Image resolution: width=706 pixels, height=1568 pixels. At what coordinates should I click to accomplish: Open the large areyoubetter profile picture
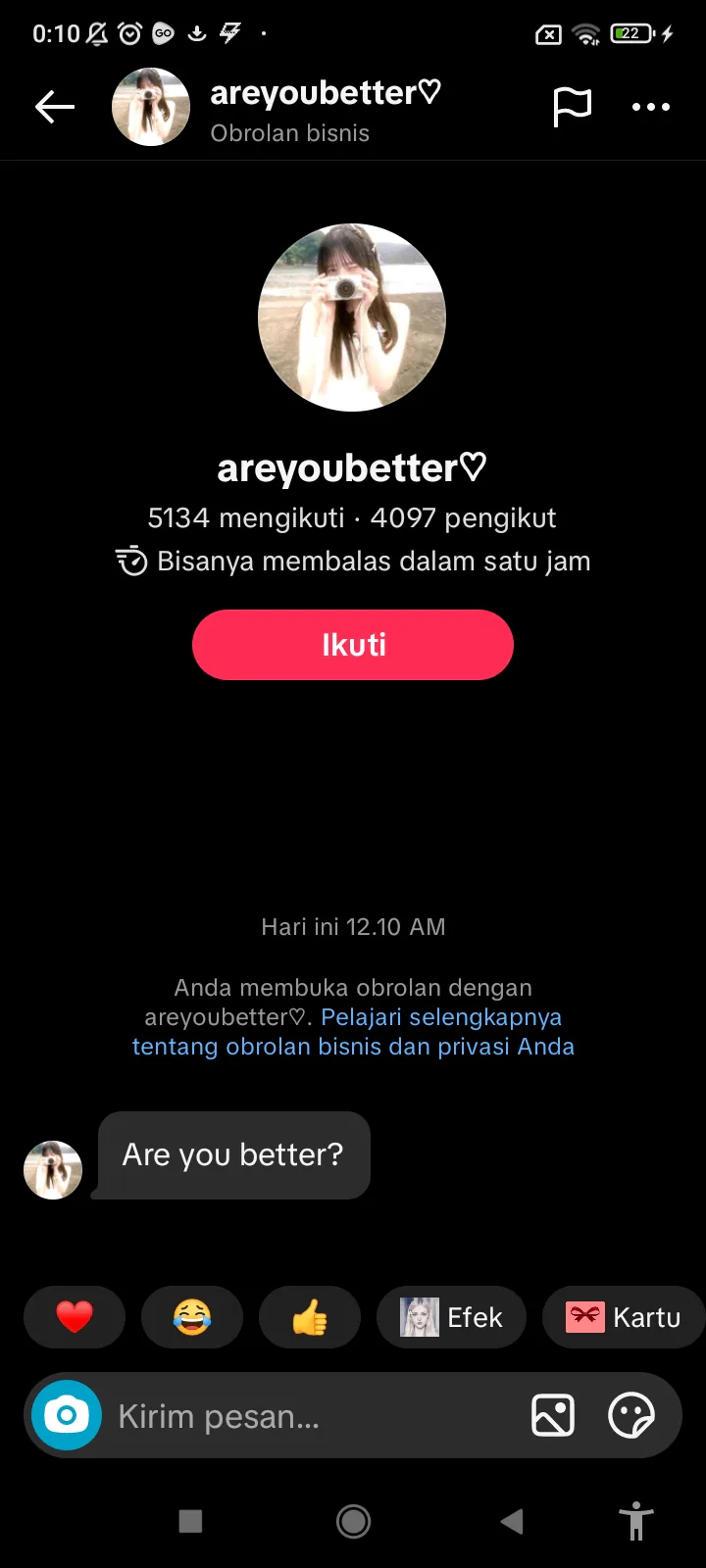(352, 318)
